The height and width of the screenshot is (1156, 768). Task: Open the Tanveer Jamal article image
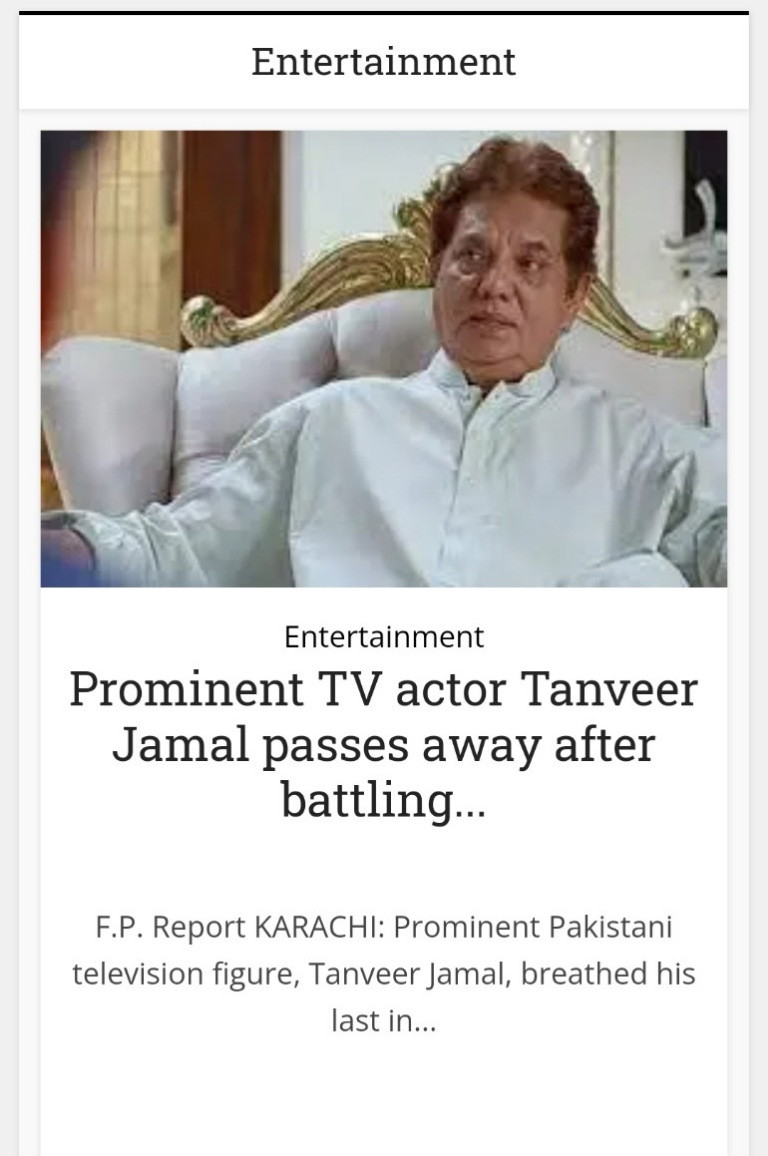[384, 358]
